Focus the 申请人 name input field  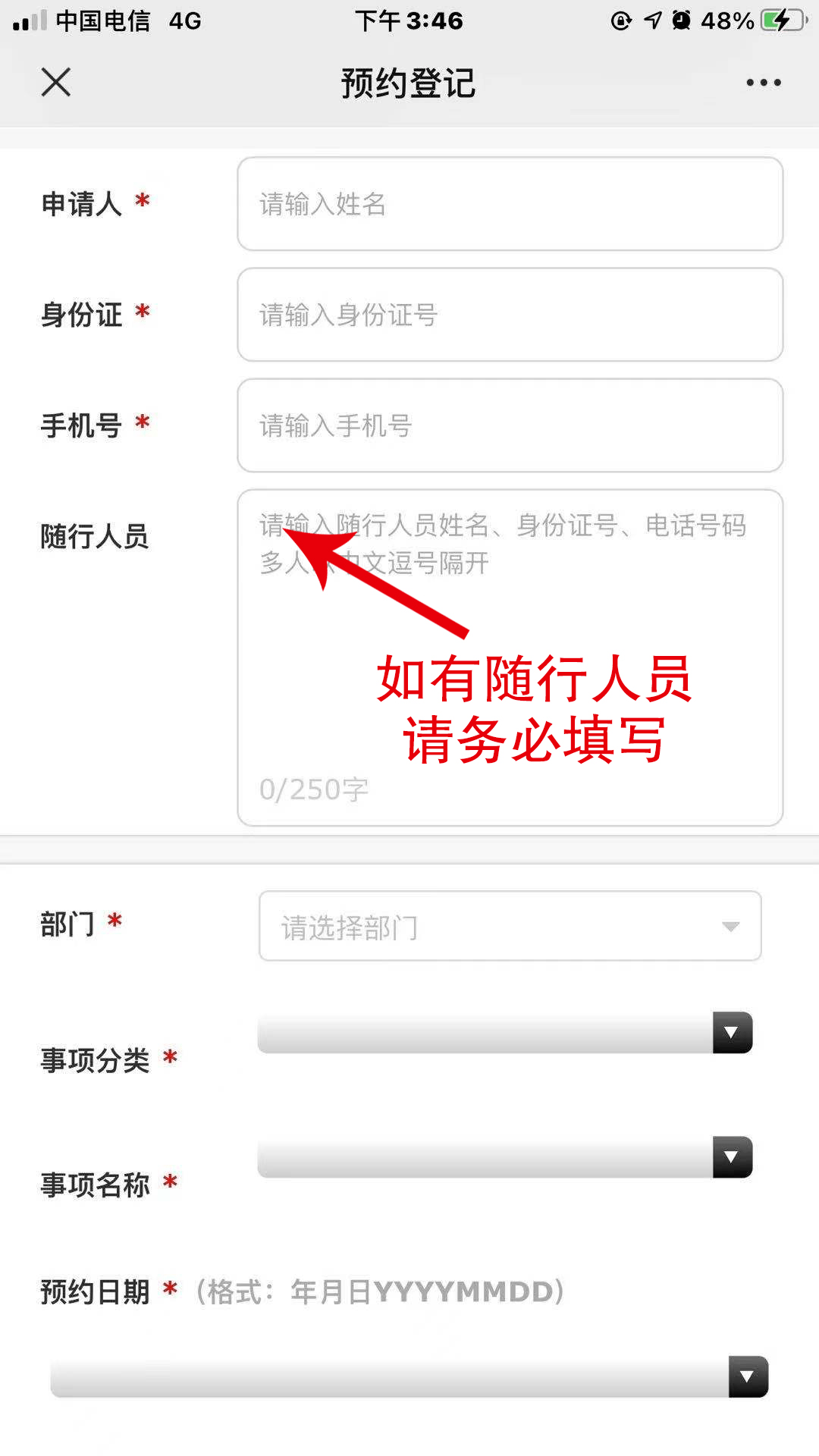[x=510, y=204]
